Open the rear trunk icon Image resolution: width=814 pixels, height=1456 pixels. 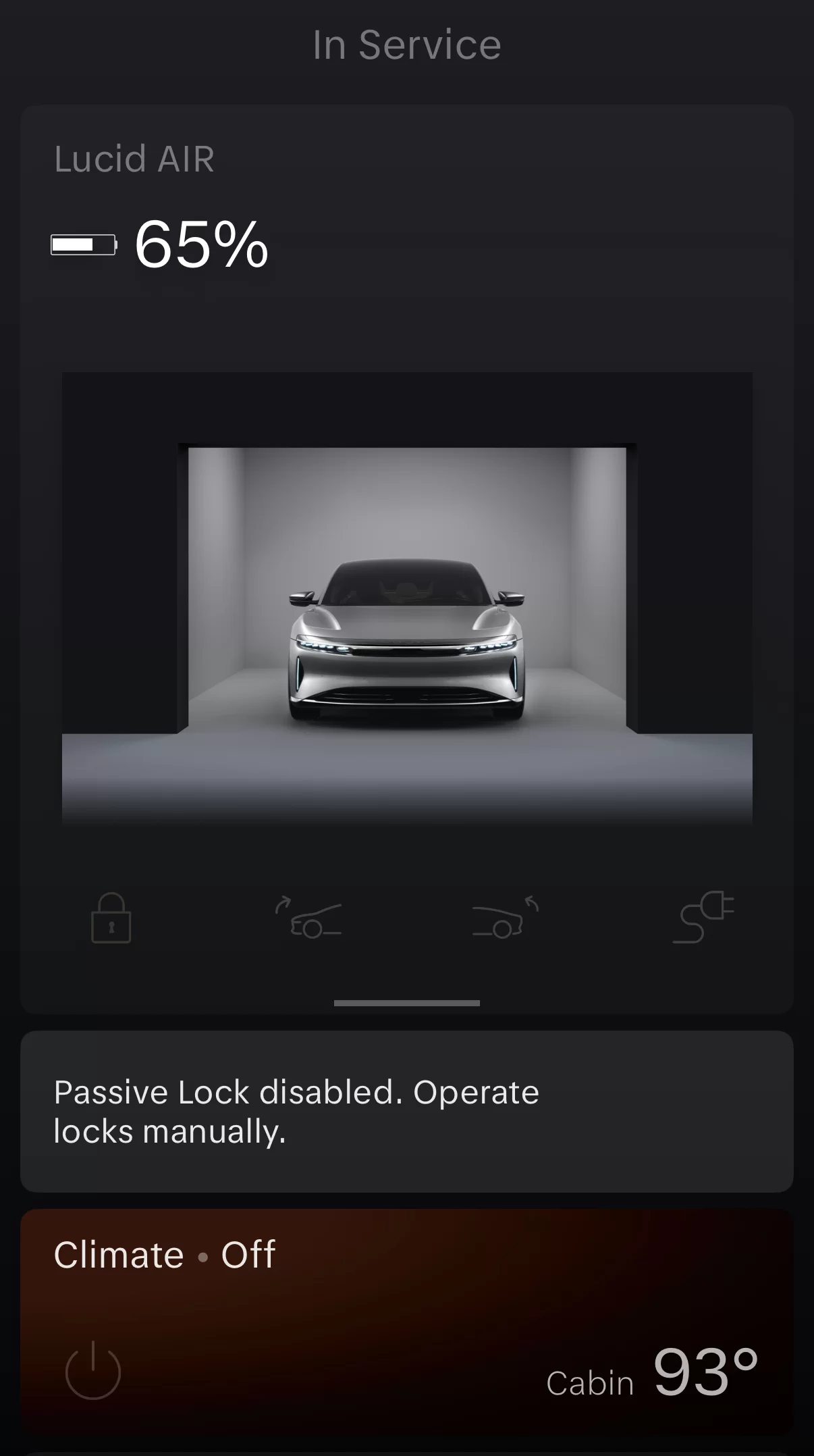506,917
